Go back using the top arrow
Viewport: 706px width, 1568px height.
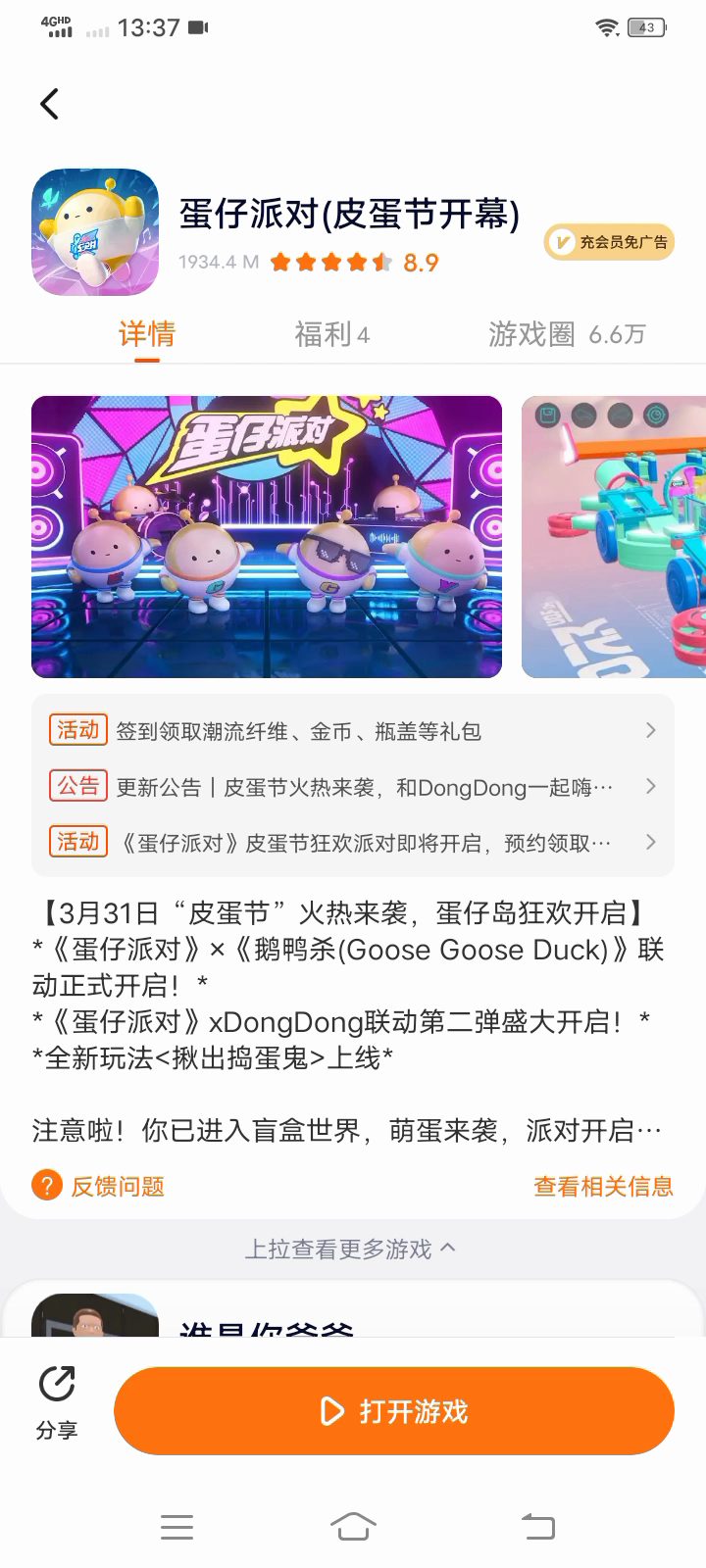[x=50, y=104]
